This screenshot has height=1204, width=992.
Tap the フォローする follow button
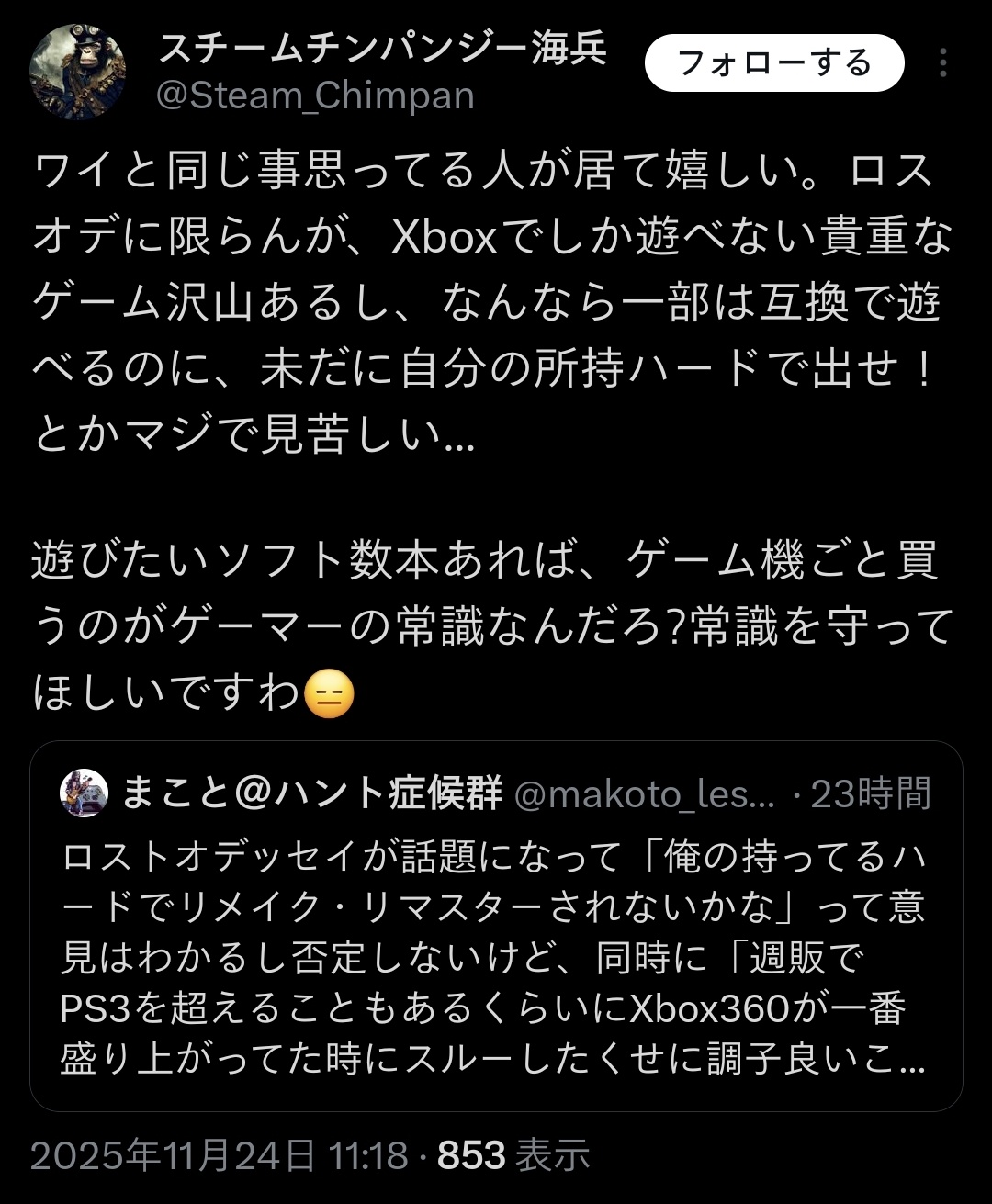click(774, 63)
